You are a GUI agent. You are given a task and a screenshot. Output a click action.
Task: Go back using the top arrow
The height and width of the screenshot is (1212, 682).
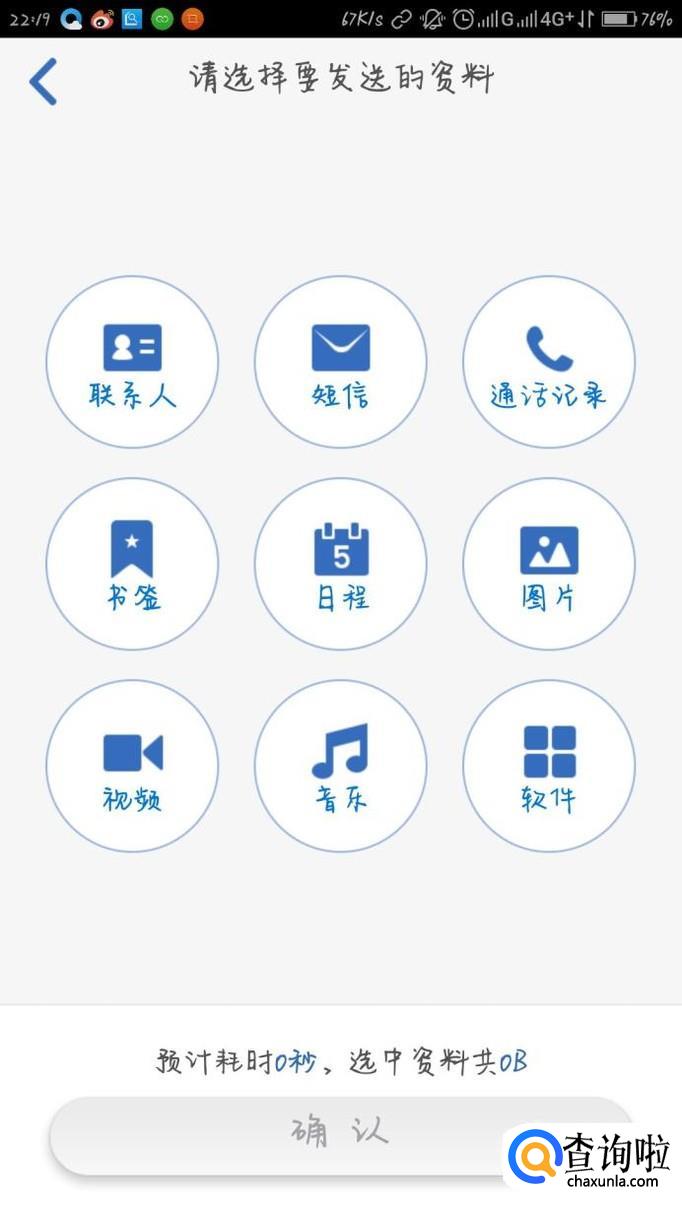44,81
